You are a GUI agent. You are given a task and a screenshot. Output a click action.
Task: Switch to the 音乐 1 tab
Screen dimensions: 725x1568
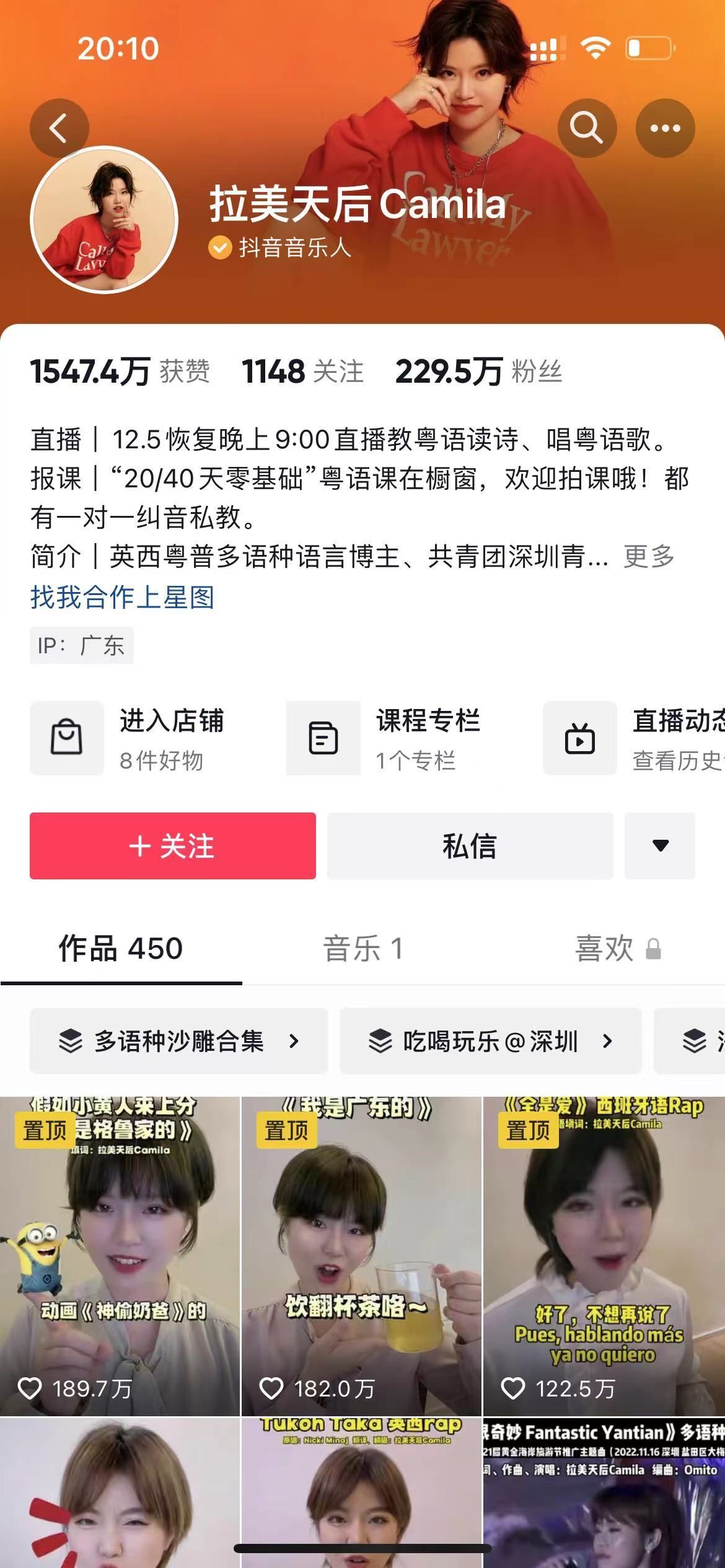tap(363, 949)
